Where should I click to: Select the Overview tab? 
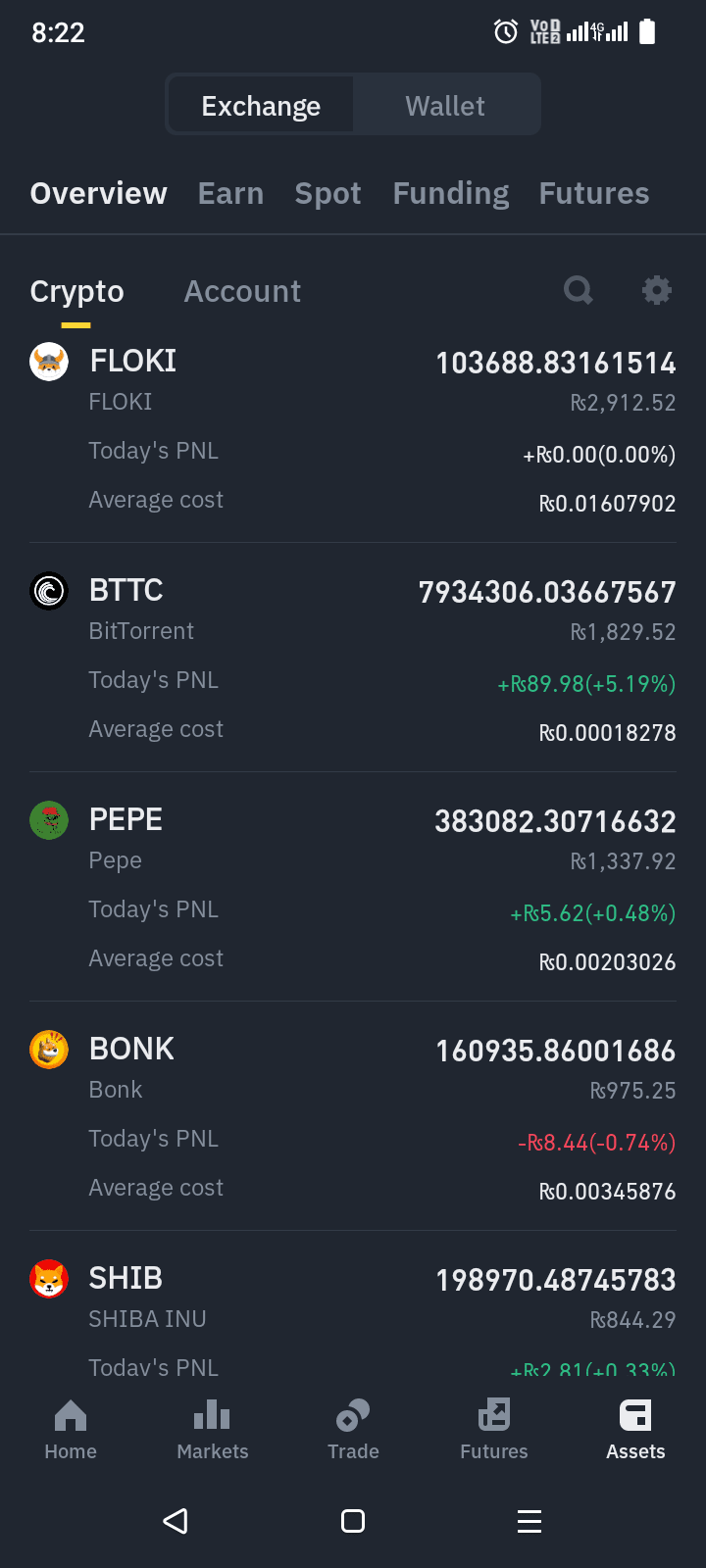tap(98, 193)
